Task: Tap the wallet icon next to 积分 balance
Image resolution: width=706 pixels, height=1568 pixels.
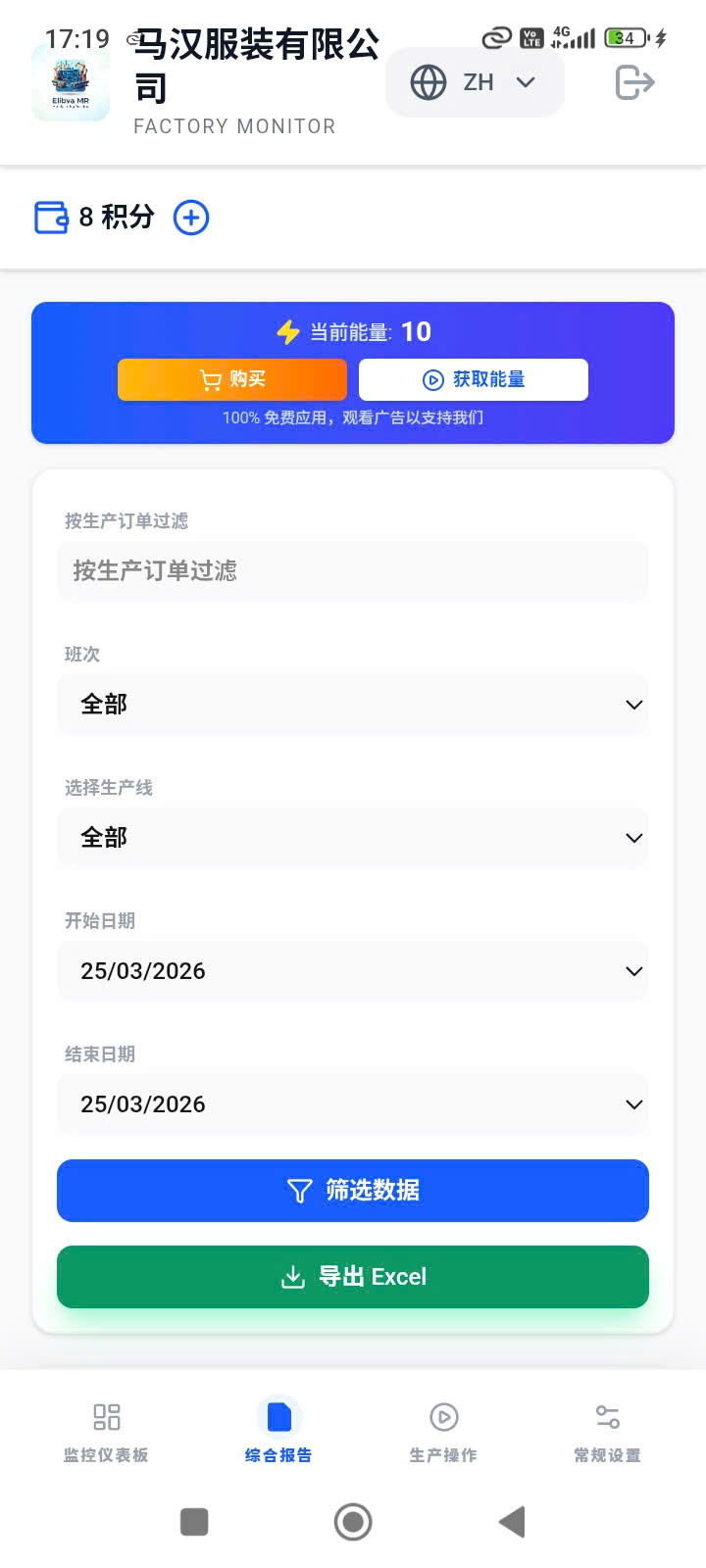Action: click(50, 217)
